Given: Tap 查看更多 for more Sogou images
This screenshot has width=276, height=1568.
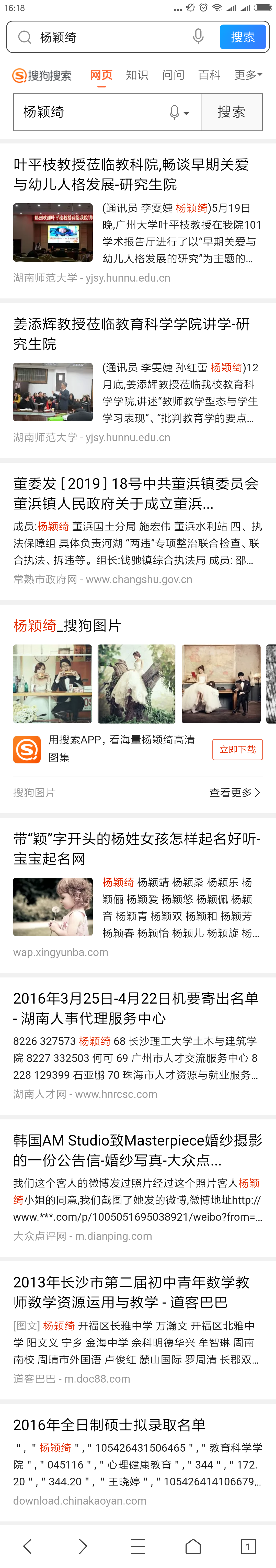Looking at the screenshot, I should pyautogui.click(x=235, y=793).
